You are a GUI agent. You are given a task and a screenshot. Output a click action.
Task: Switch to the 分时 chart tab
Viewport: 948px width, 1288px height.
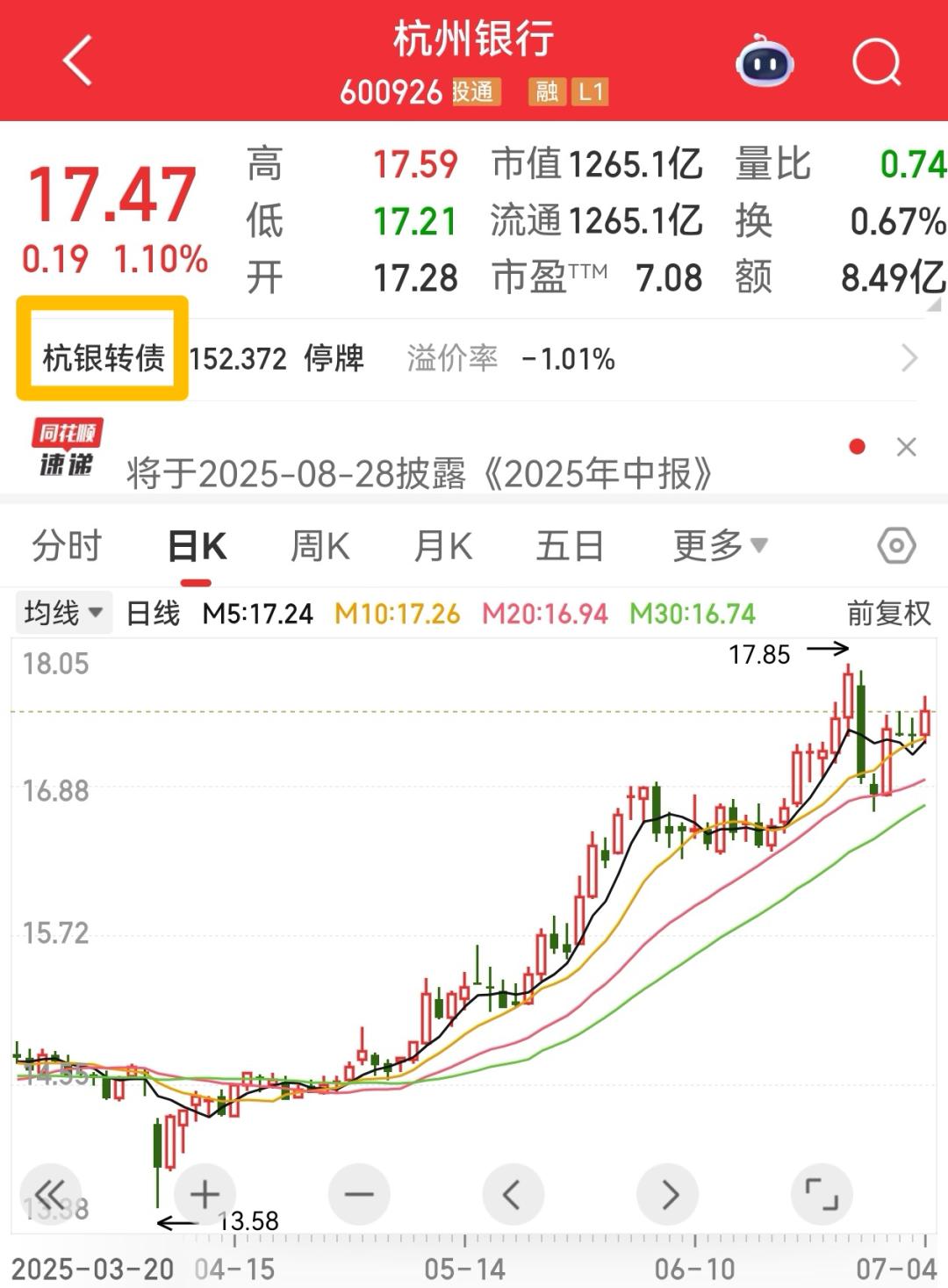pyautogui.click(x=67, y=546)
